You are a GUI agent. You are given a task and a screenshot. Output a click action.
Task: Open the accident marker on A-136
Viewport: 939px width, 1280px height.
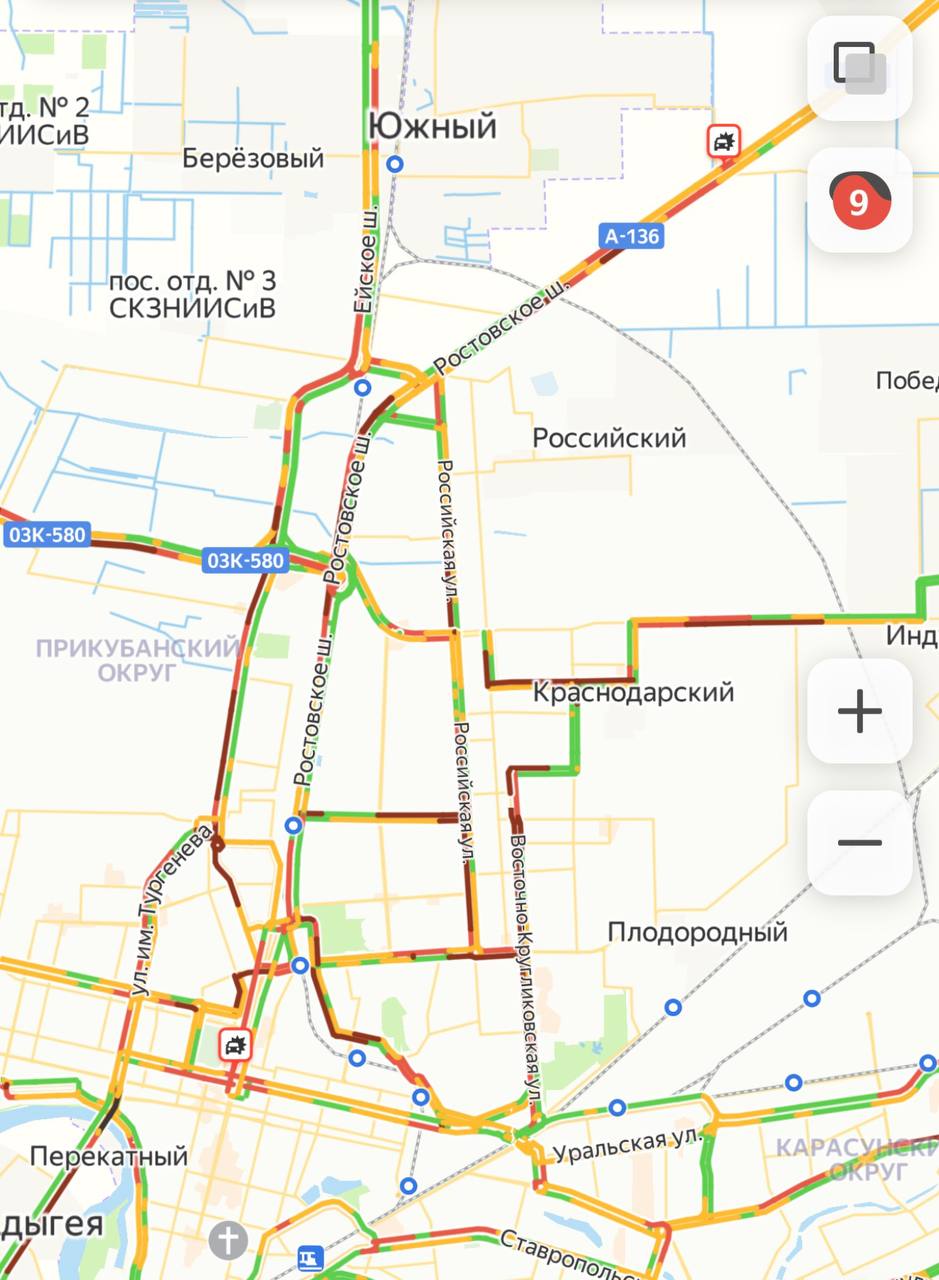[x=723, y=142]
